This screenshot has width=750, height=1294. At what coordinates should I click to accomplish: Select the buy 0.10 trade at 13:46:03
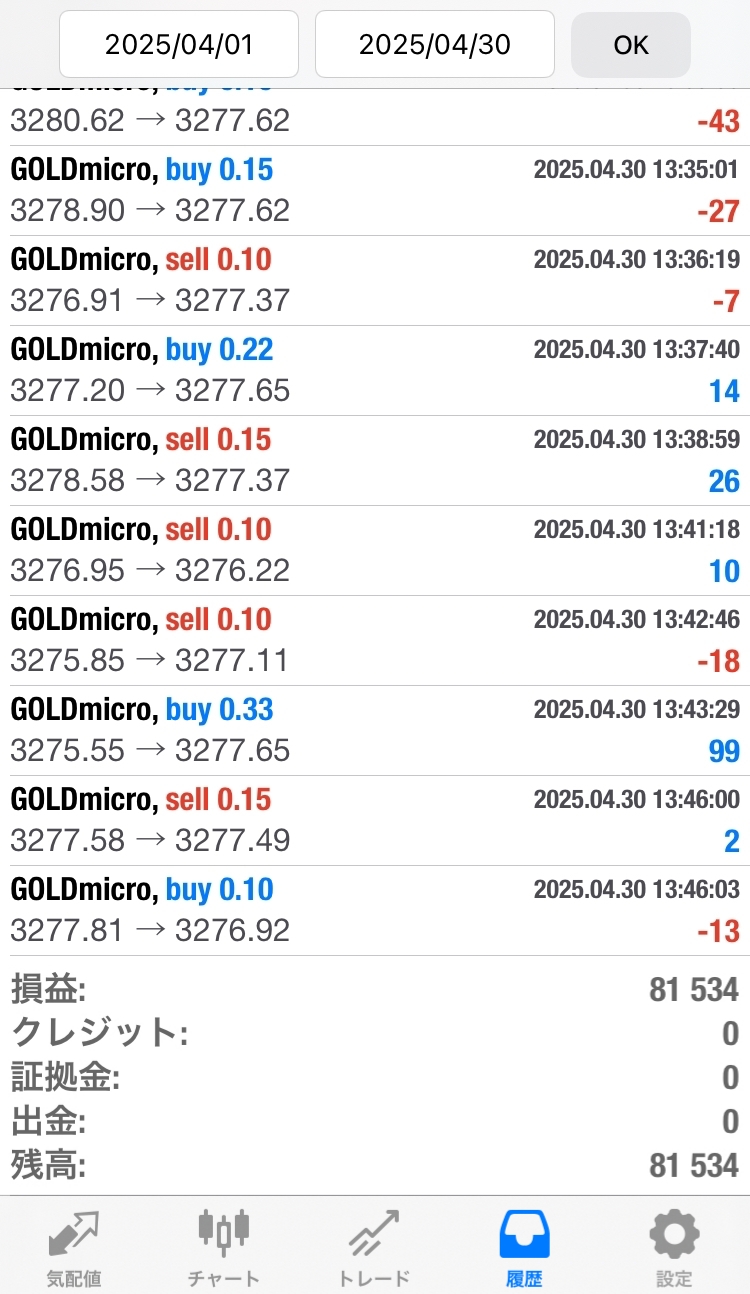coord(375,910)
